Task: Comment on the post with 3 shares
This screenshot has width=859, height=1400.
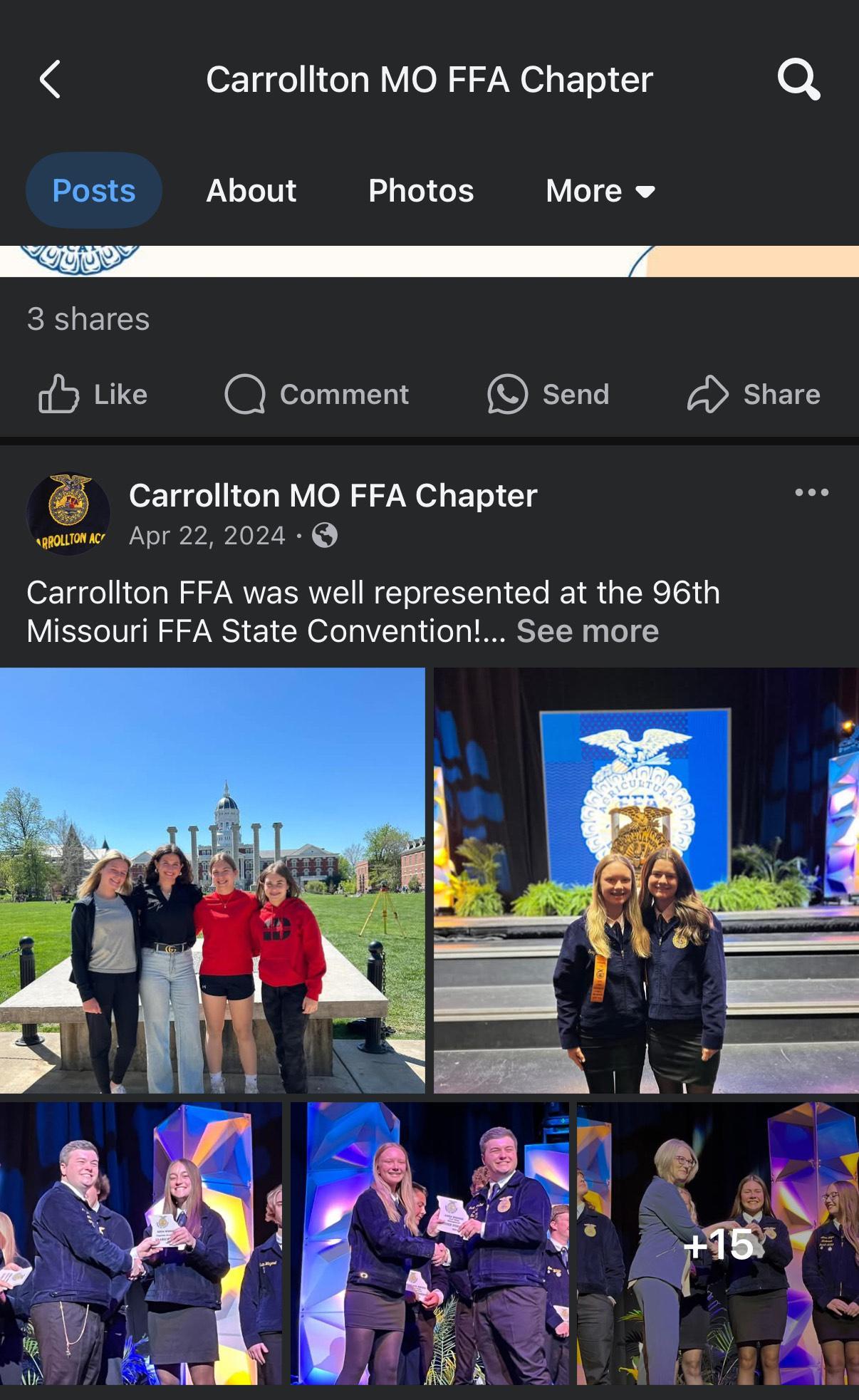Action: tap(317, 394)
